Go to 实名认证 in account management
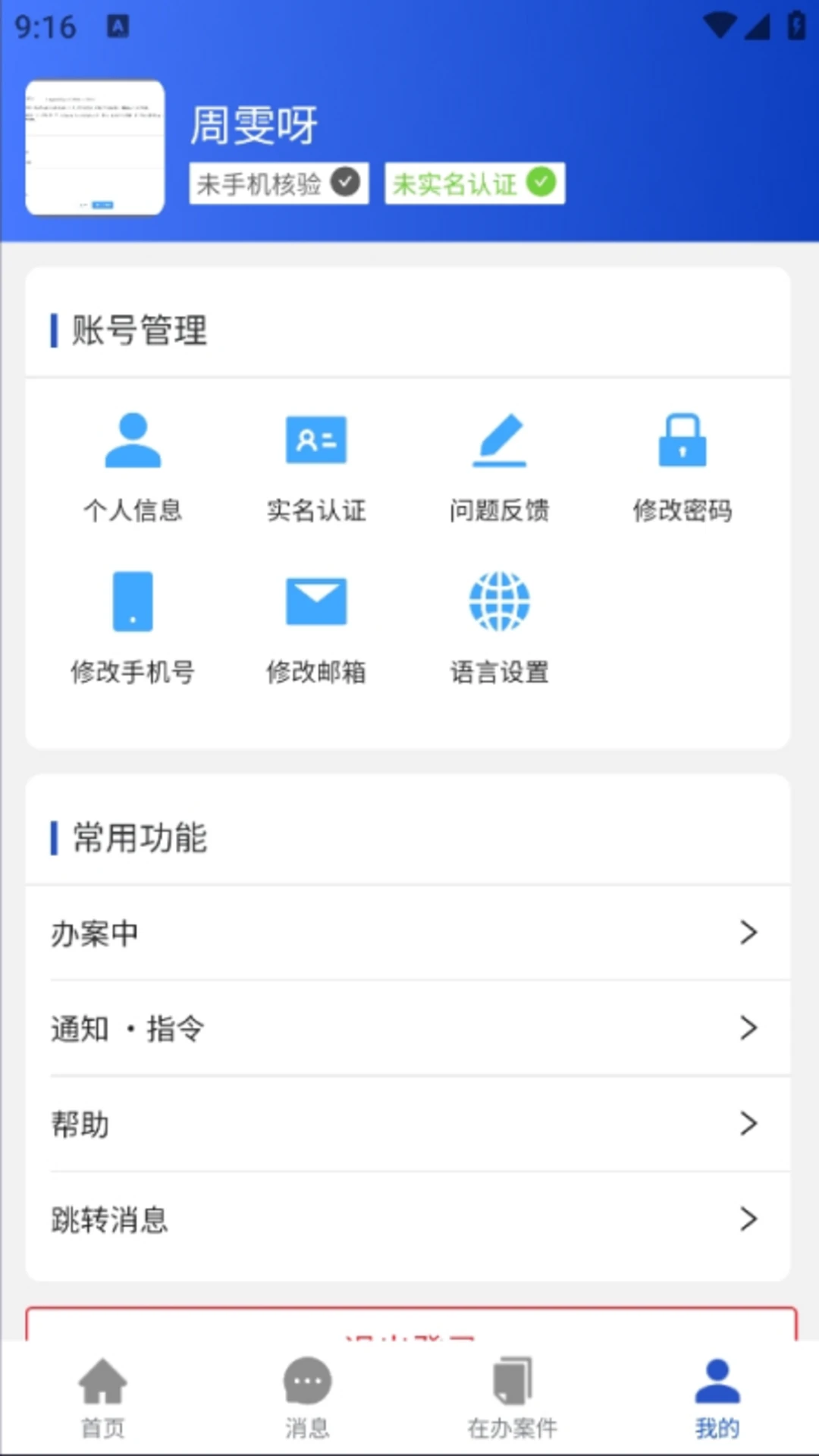 click(x=316, y=466)
